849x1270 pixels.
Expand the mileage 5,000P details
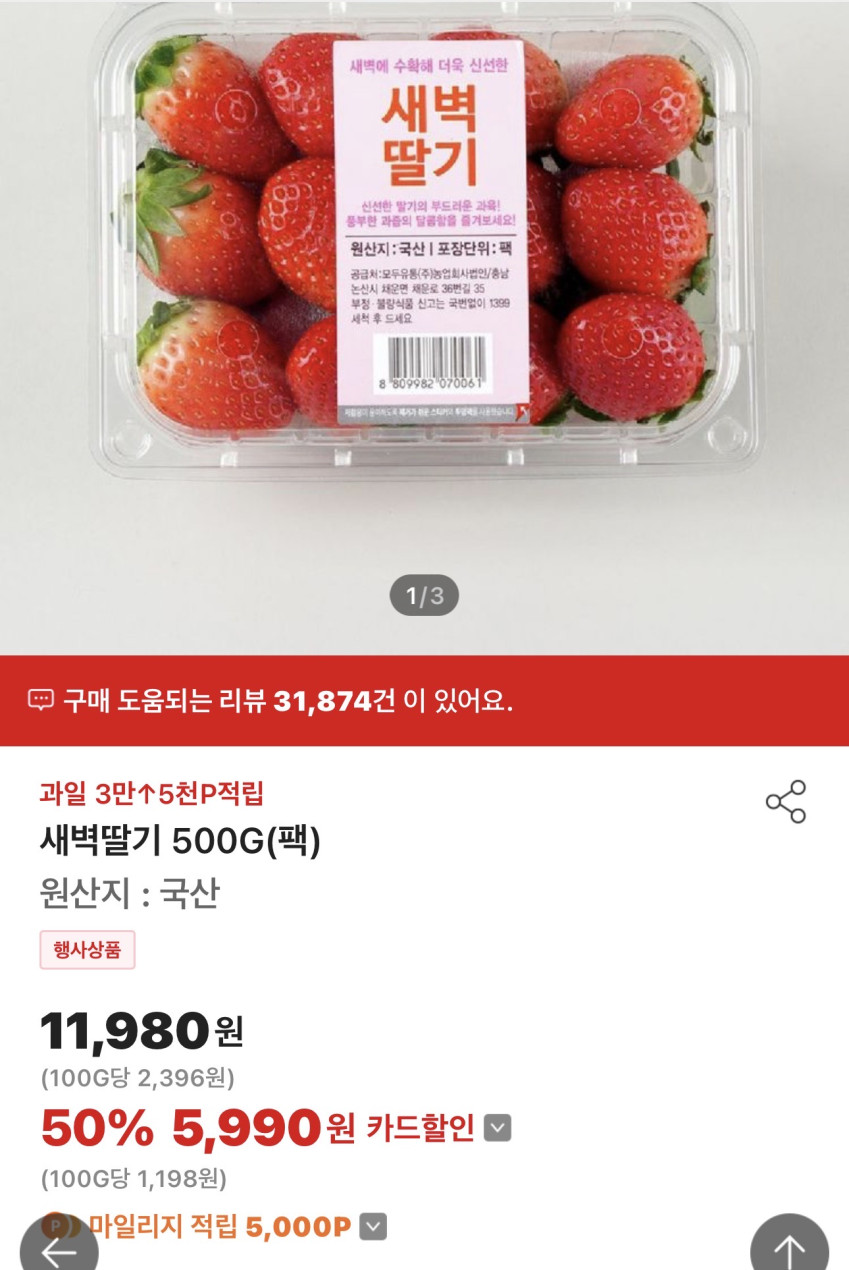(x=373, y=1226)
